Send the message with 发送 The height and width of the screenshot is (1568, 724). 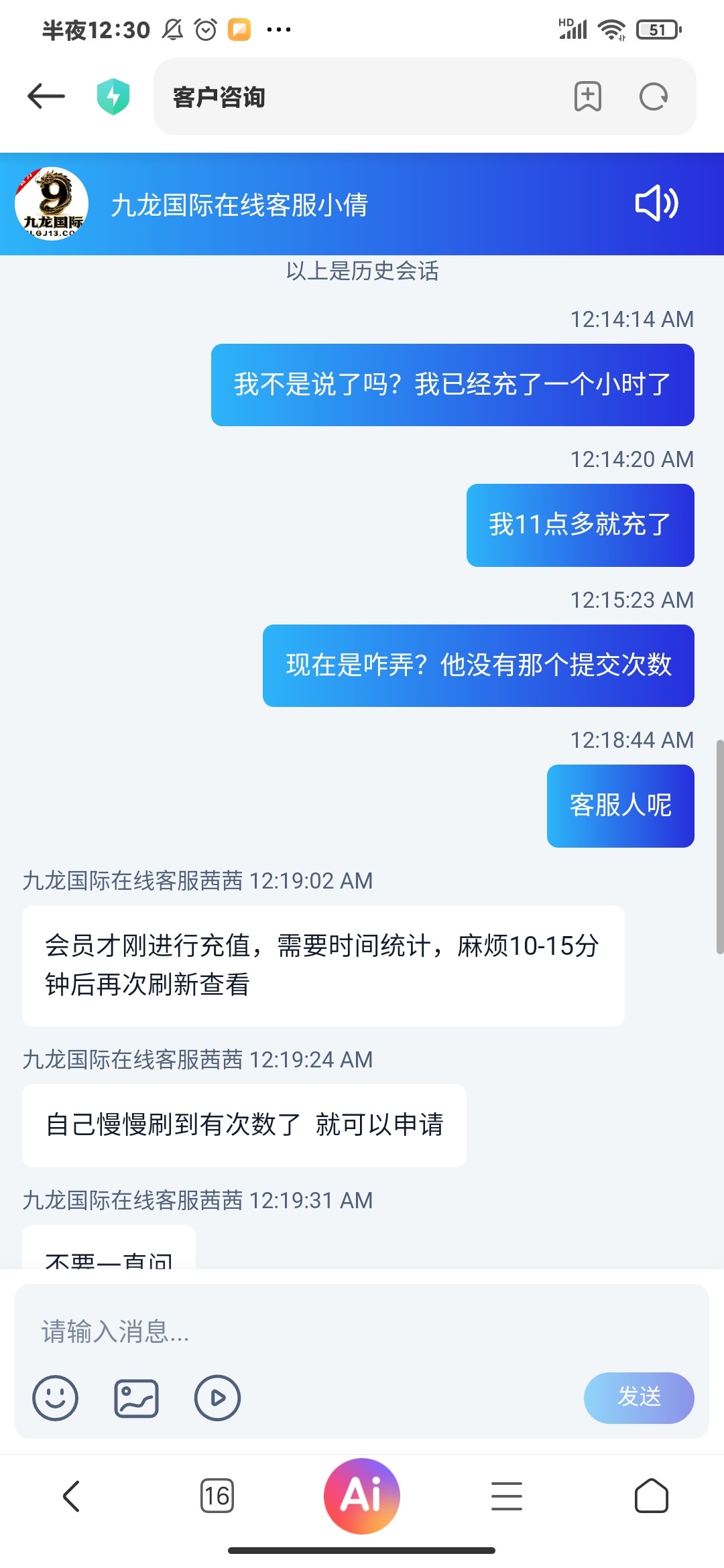click(638, 1398)
